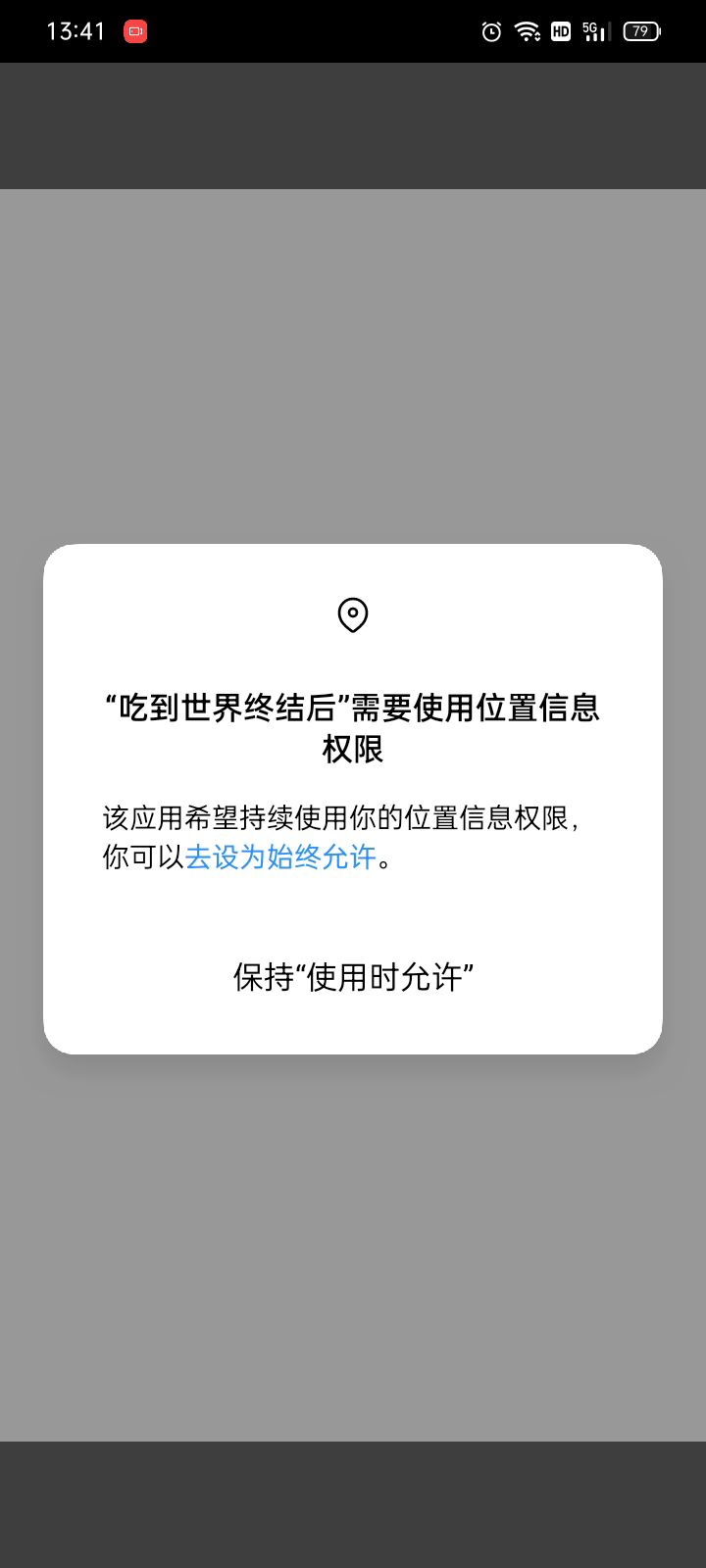Viewport: 706px width, 1568px height.
Task: Tap the 去设为始终允许 link
Action: 280,857
